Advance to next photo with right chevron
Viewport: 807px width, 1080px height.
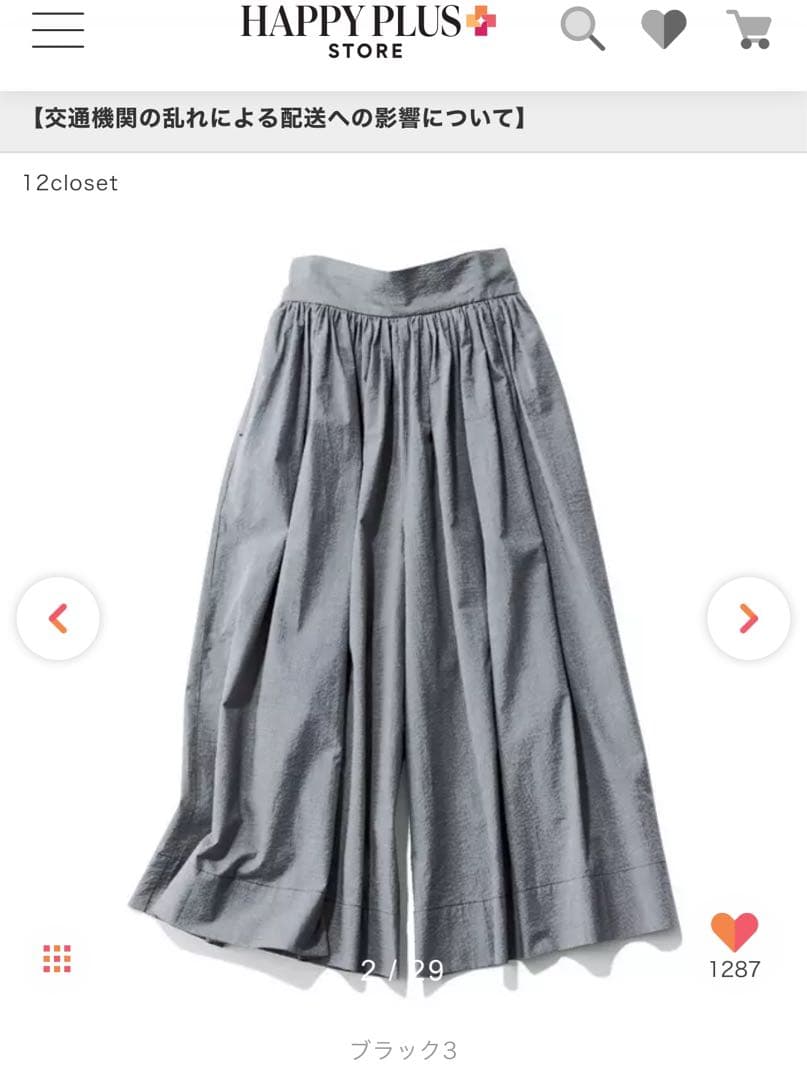pyautogui.click(x=748, y=619)
